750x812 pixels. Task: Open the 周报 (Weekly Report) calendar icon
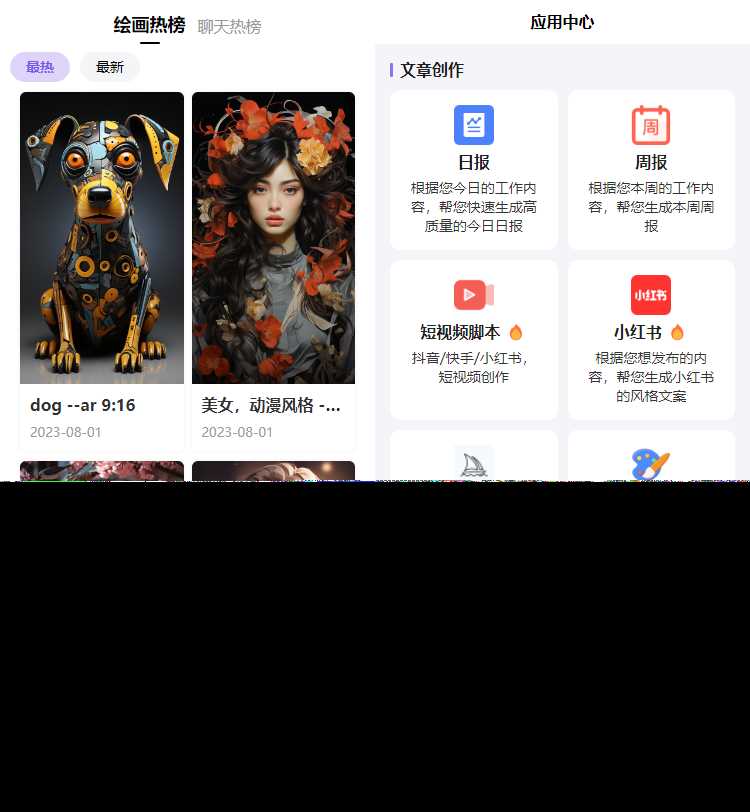pyautogui.click(x=650, y=125)
